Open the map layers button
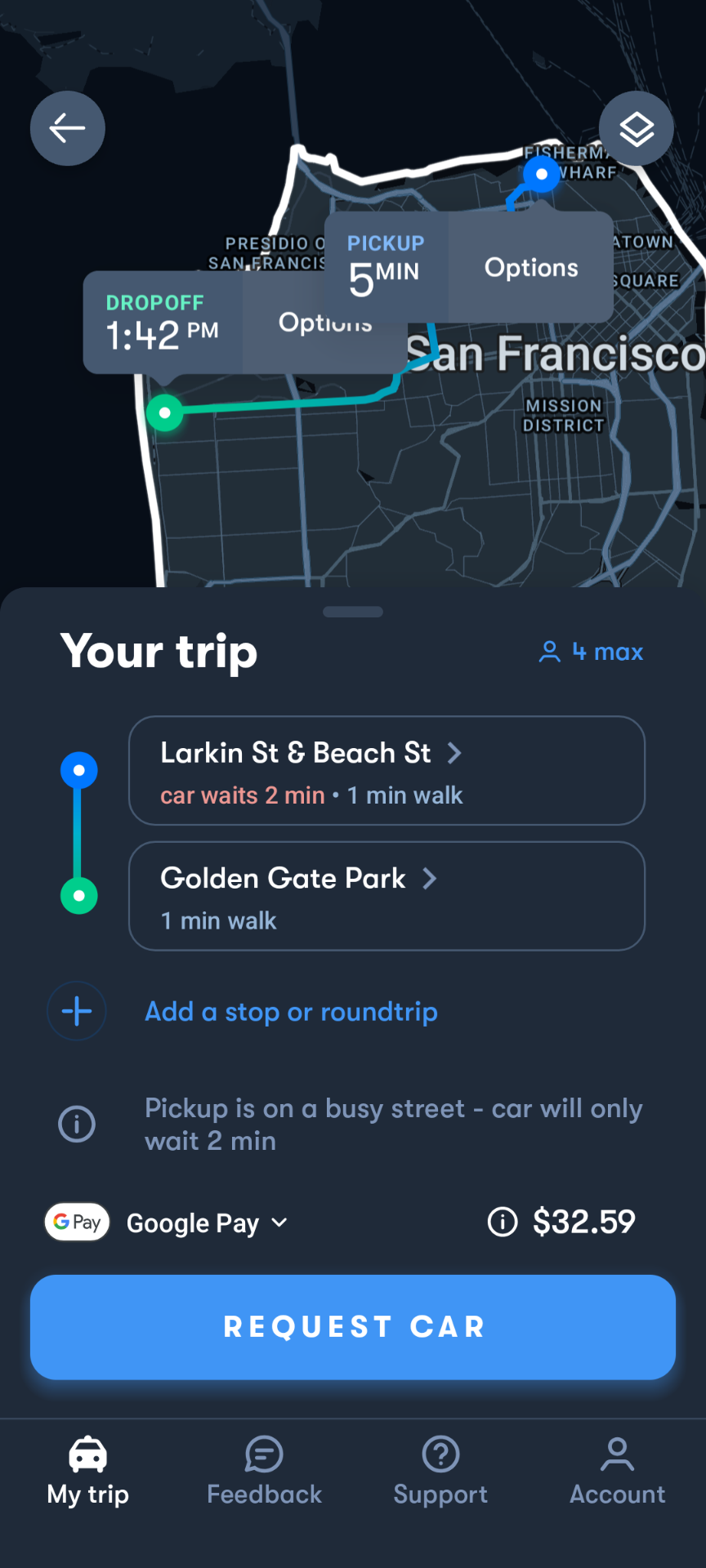This screenshot has width=706, height=1568. tap(637, 128)
